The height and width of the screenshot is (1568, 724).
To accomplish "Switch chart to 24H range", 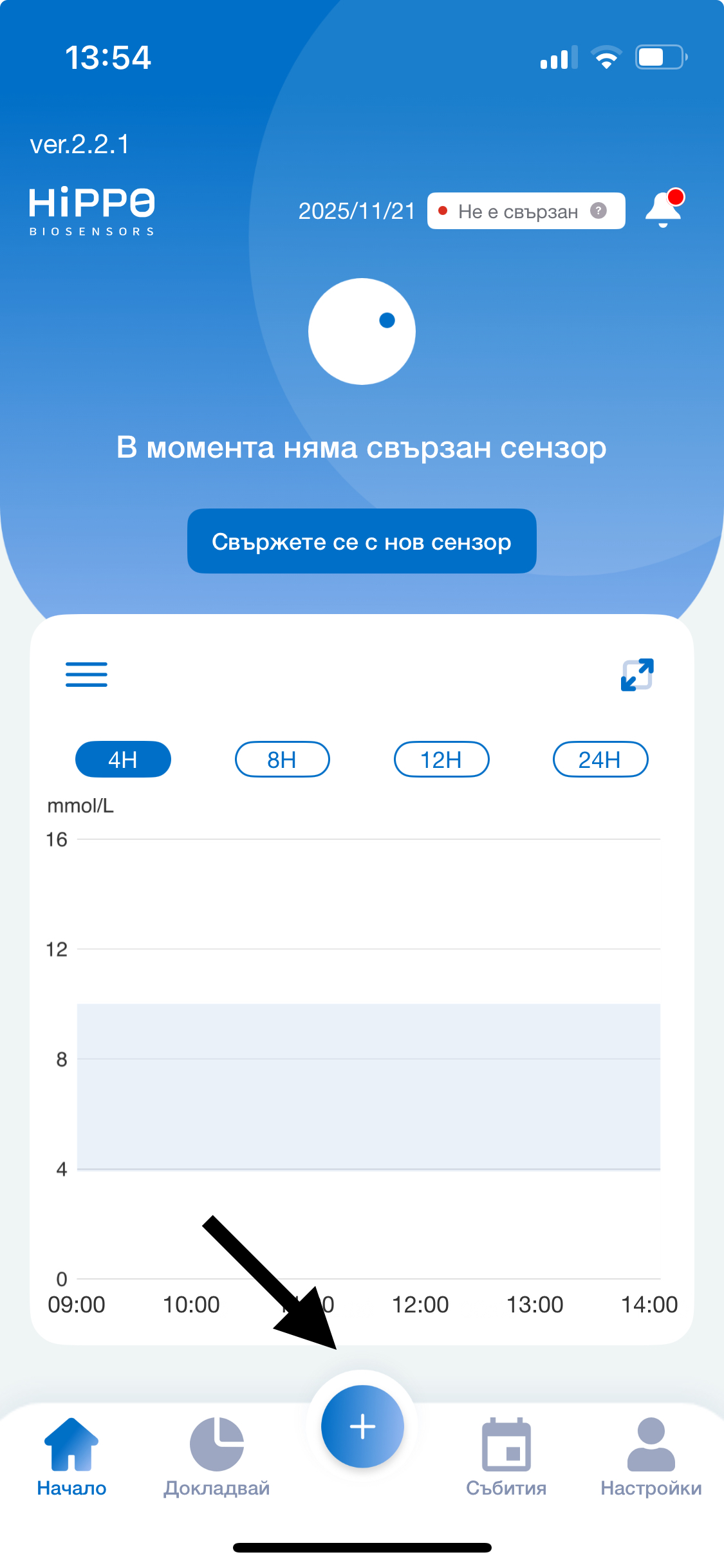I will [x=600, y=760].
